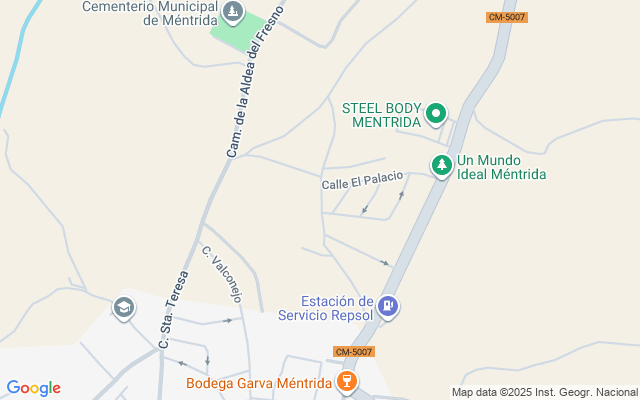The image size is (640, 400).
Task: Select the STEEL BODY MENTRIDA pin
Action: tap(435, 115)
